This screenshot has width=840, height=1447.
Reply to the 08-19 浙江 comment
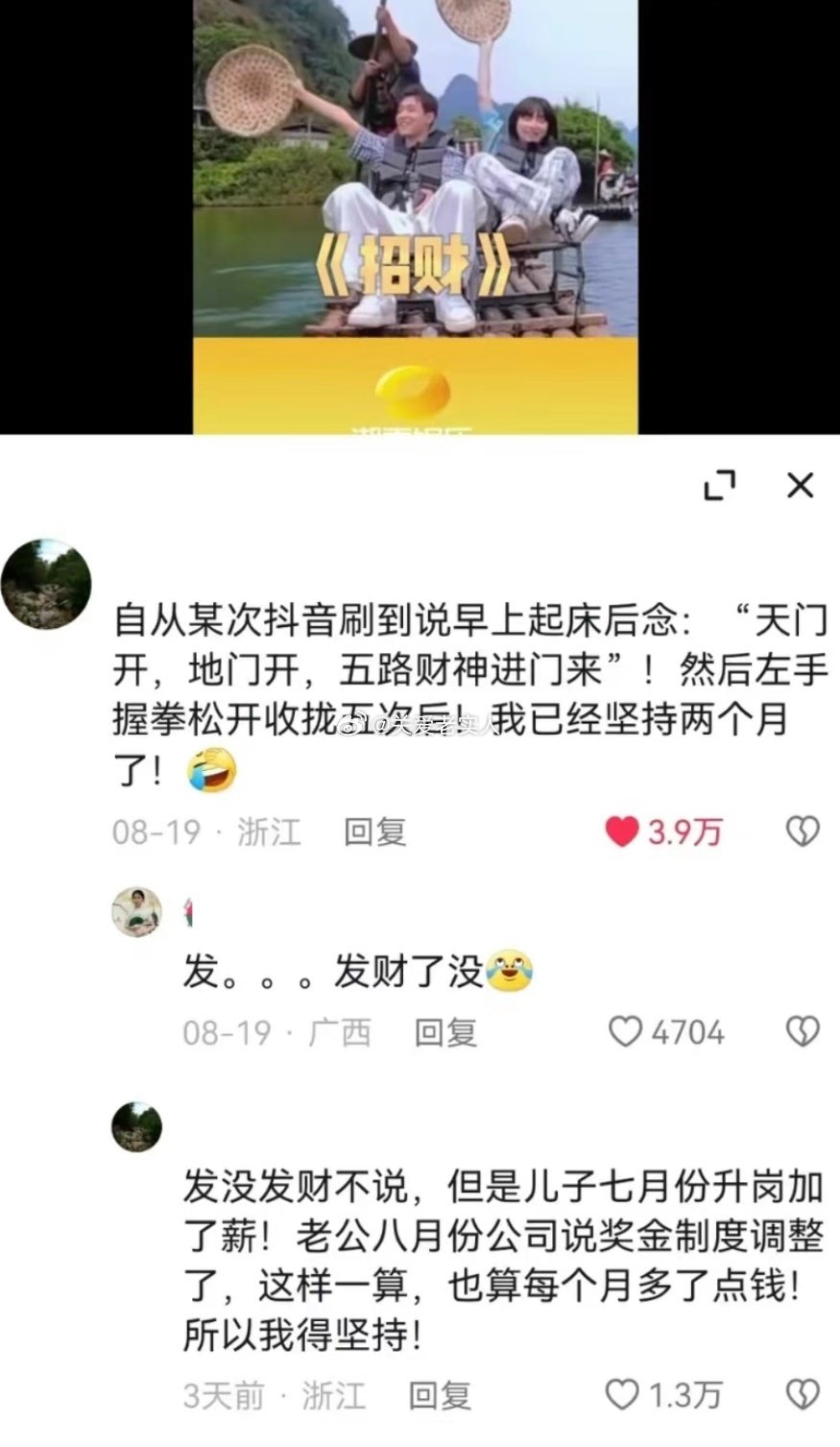point(375,832)
